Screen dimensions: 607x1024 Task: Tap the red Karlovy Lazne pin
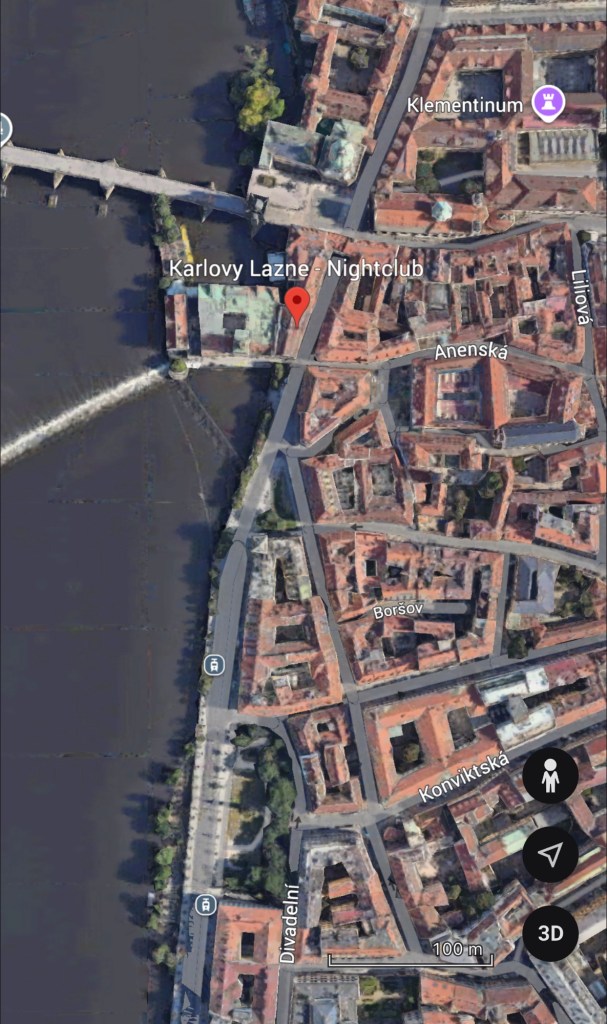(x=296, y=304)
